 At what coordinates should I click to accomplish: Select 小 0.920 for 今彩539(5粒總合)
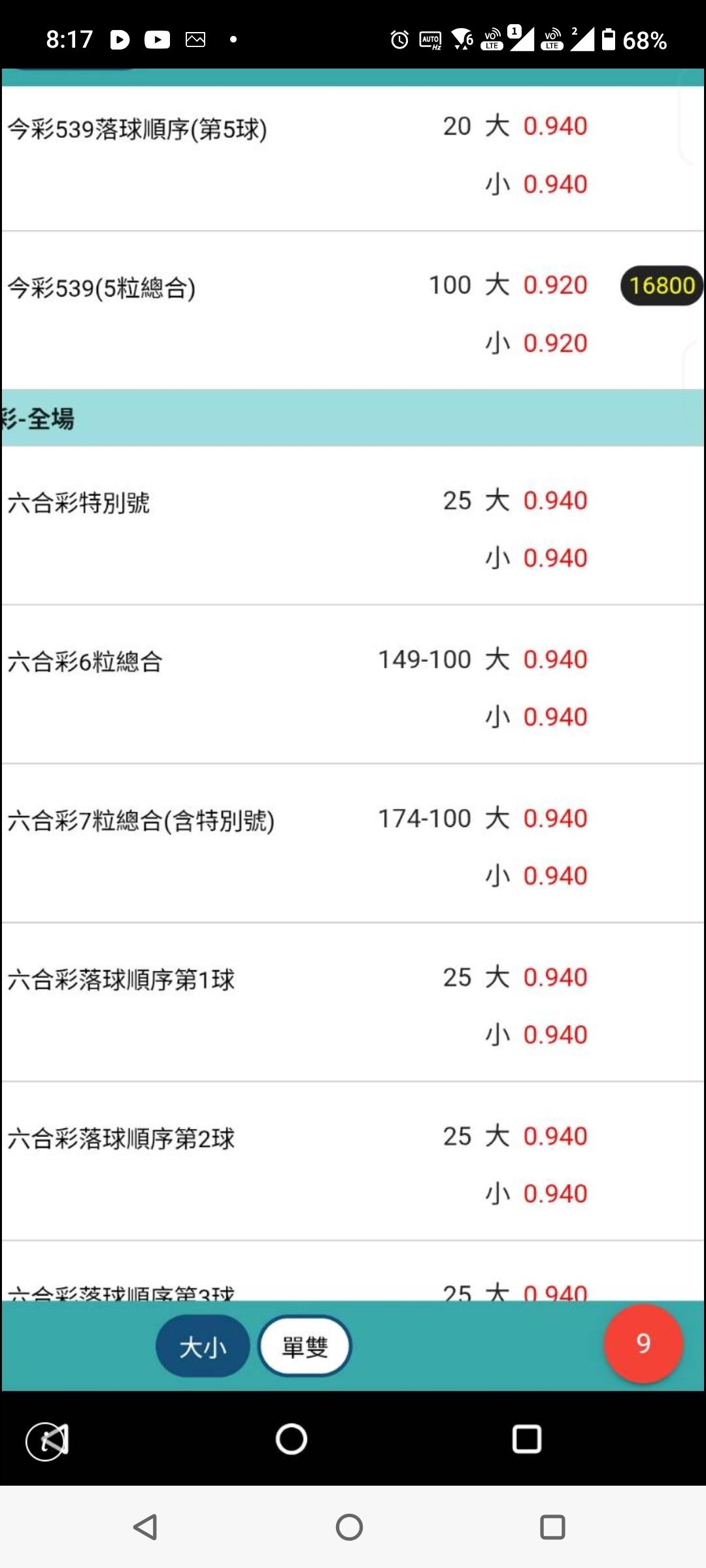[x=536, y=343]
